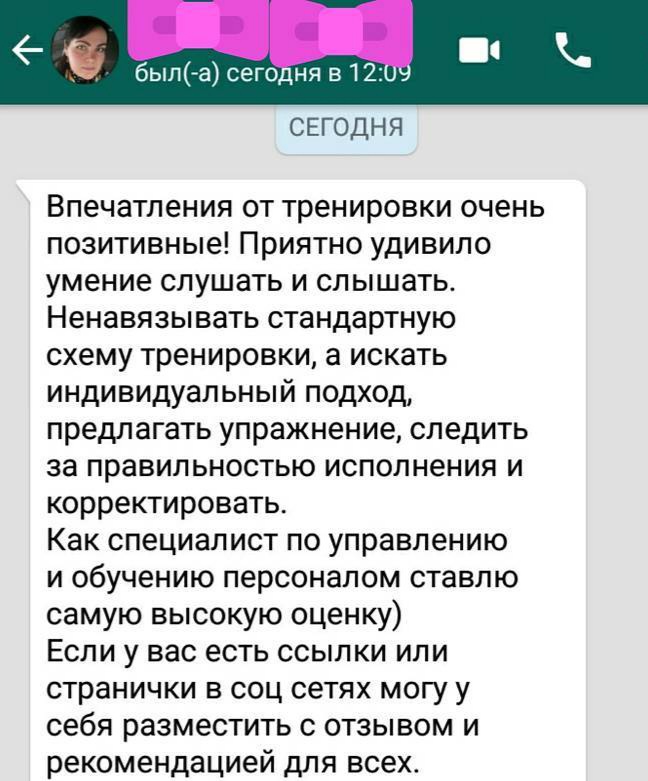The image size is (648, 781).
Task: Start a voice call
Action: click(x=572, y=50)
